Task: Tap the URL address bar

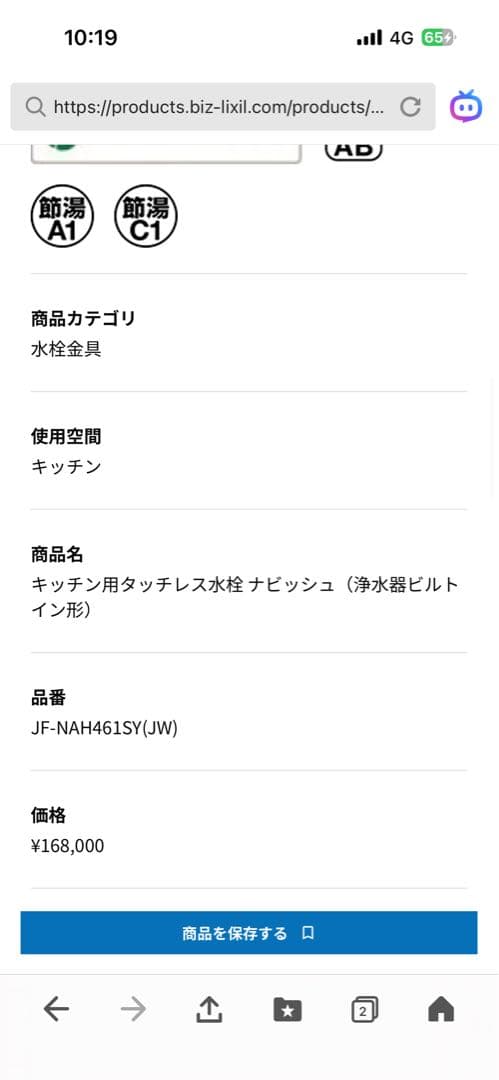Action: (223, 107)
